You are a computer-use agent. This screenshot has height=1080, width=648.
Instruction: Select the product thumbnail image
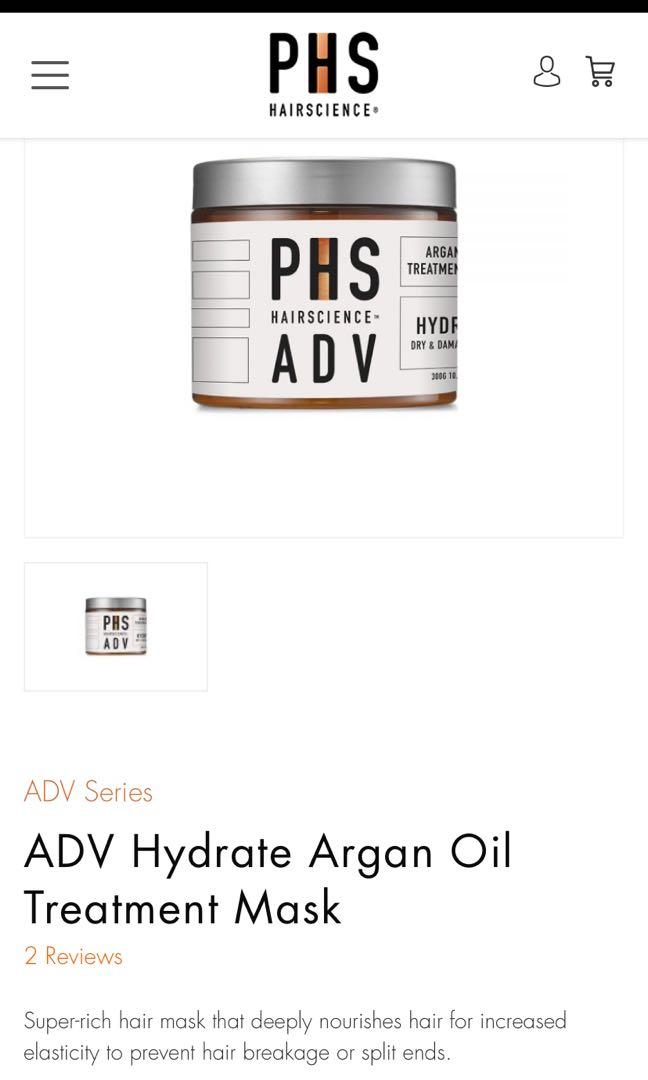point(116,626)
